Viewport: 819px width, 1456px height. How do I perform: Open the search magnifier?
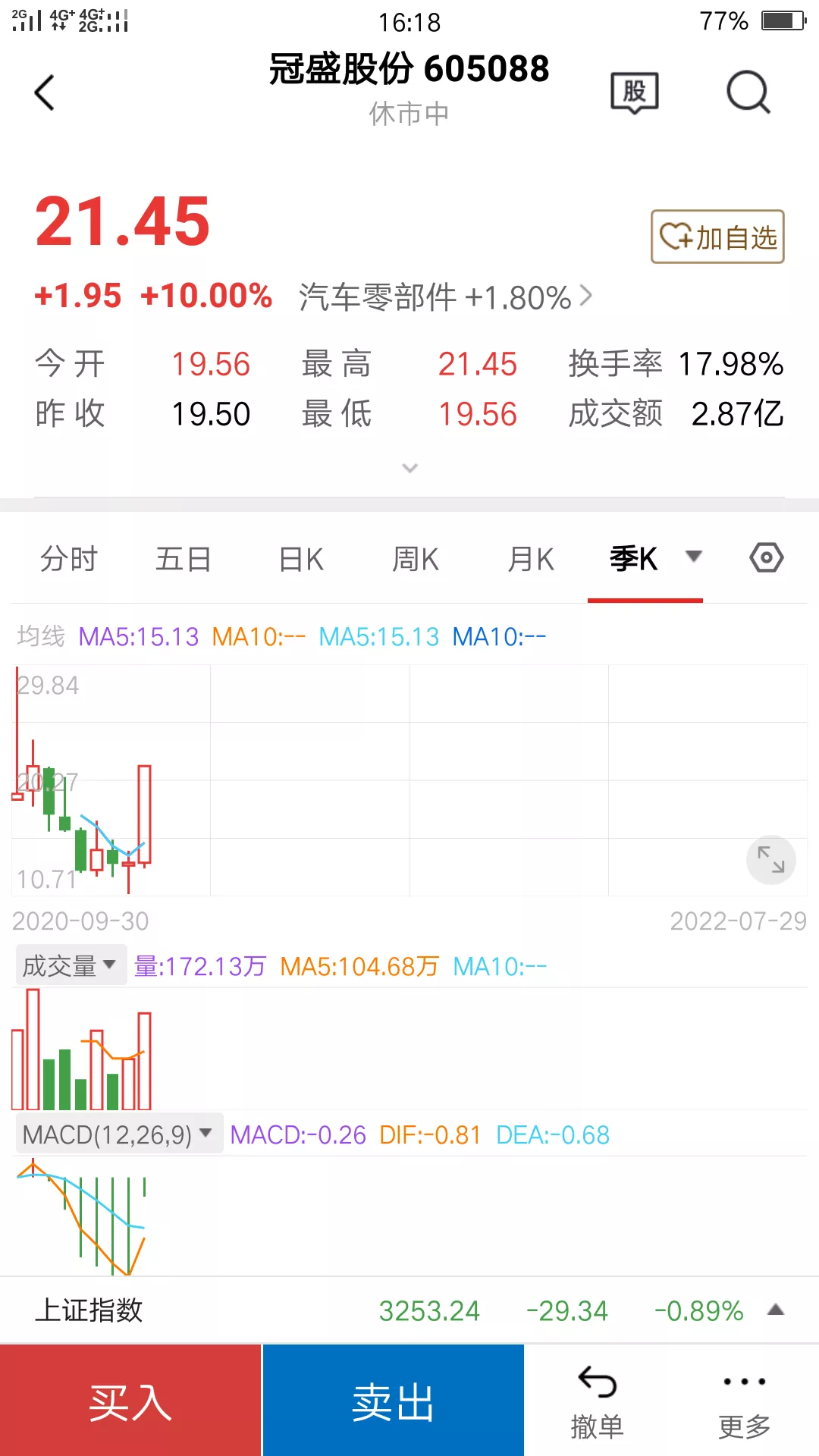click(748, 93)
